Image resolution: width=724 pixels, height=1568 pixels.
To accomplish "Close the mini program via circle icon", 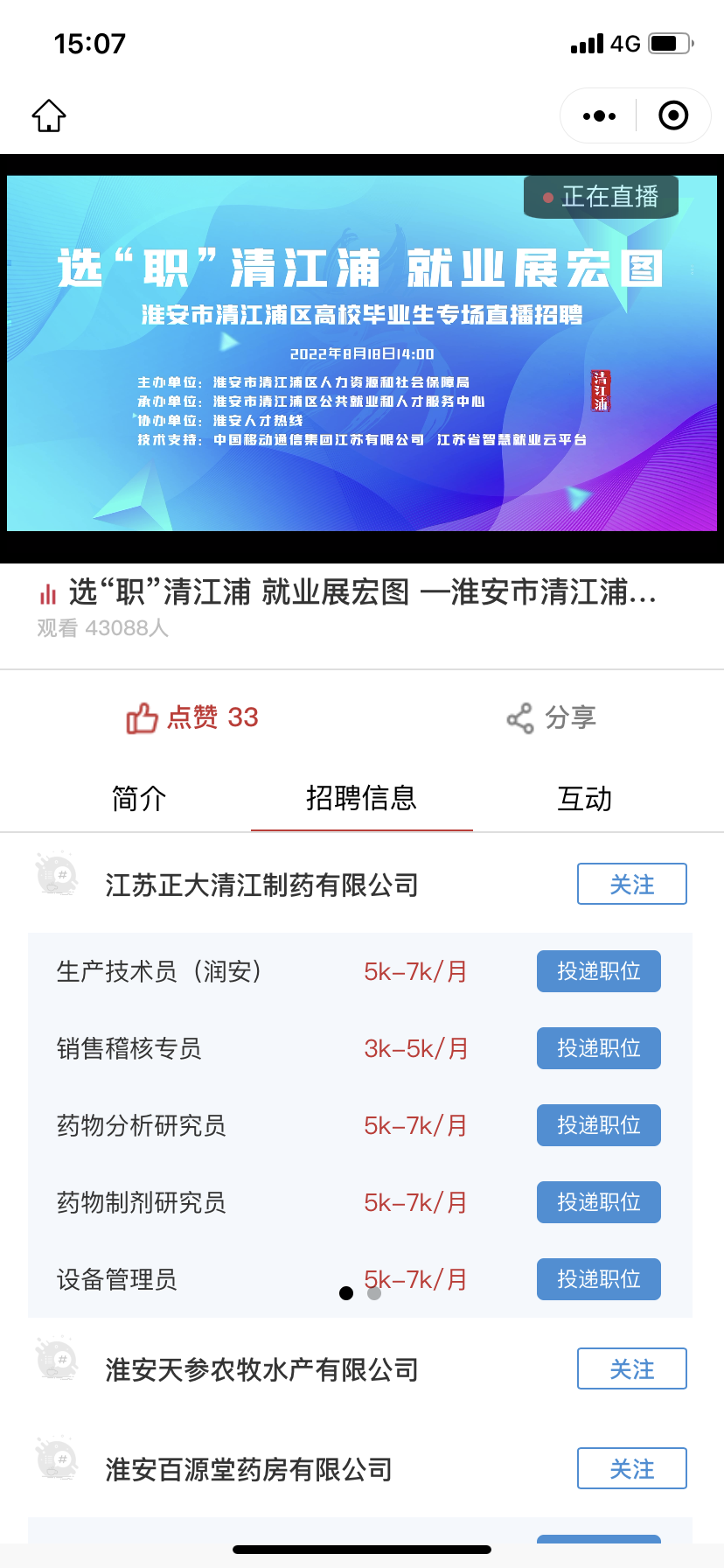I will tap(672, 115).
